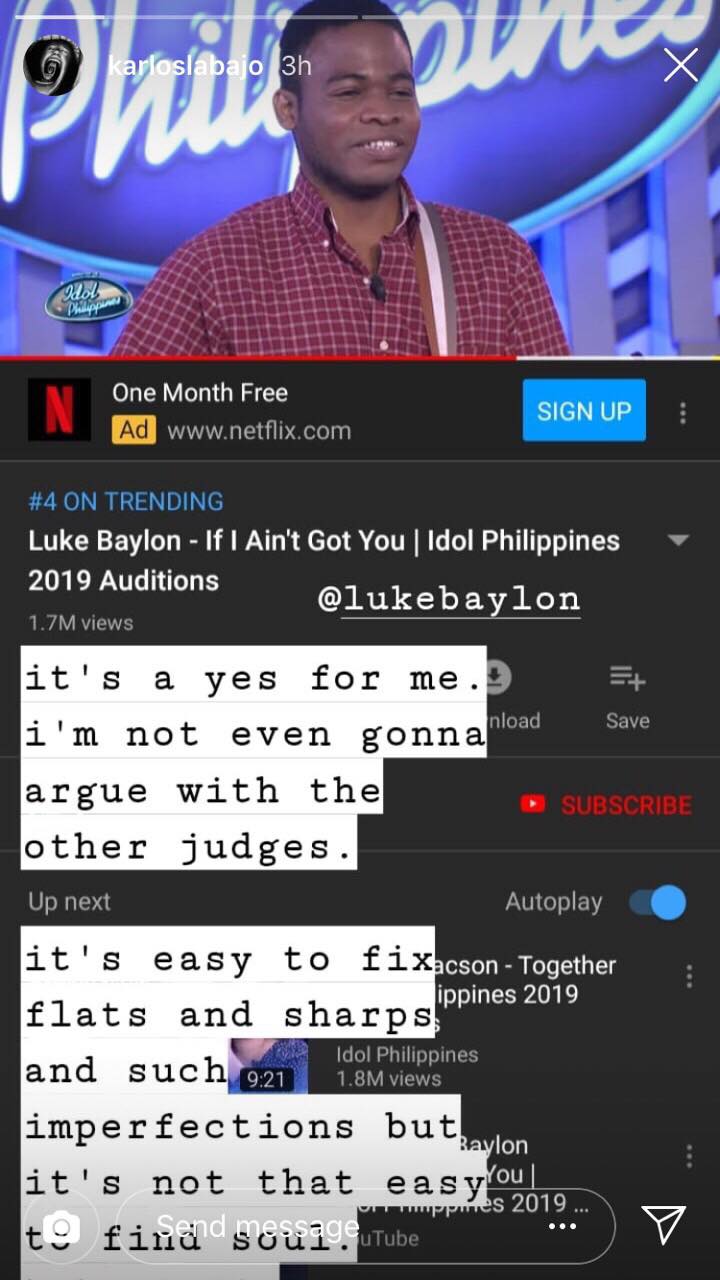720x1280 pixels.
Task: Focus the Send message field
Action: coord(300,1226)
